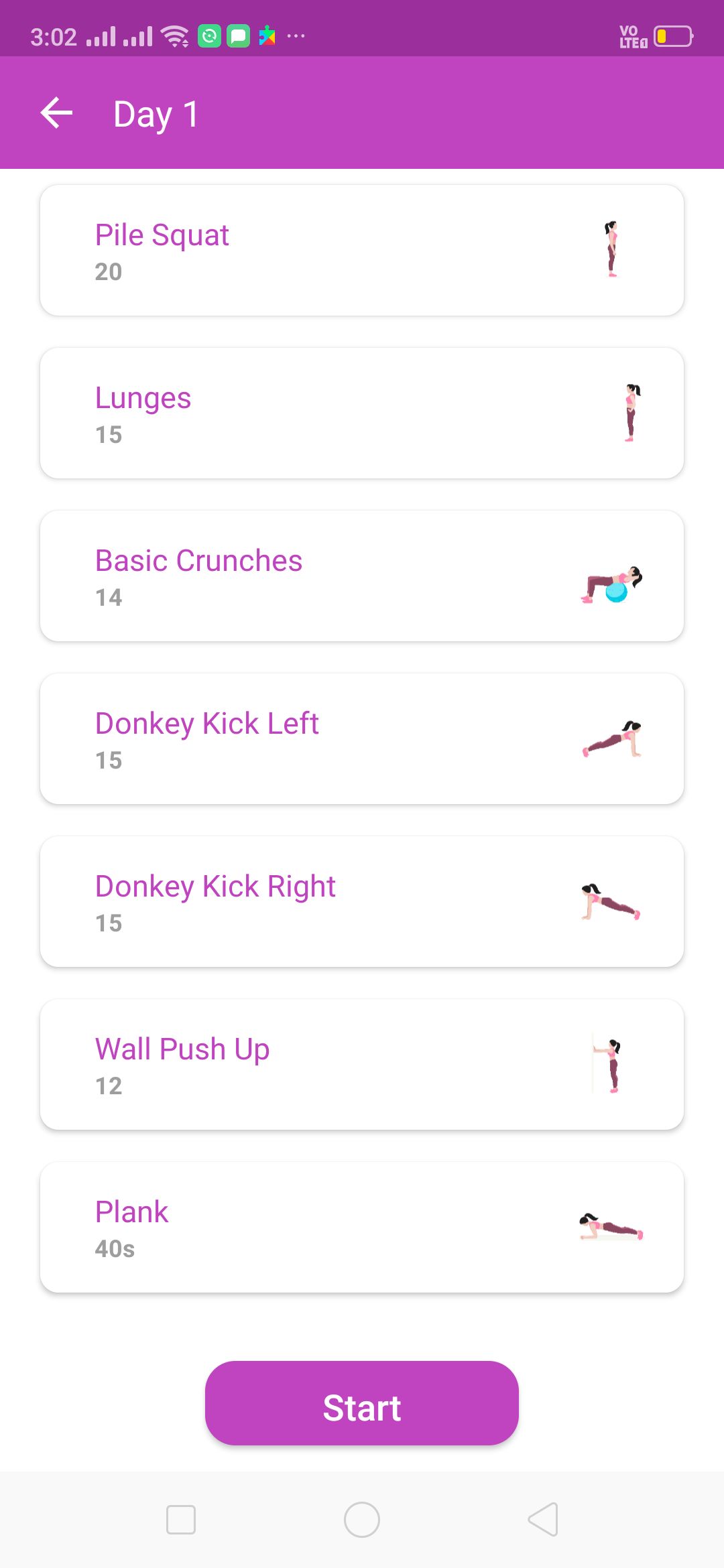
Task: View the Lunges exercise details
Action: pyautogui.click(x=362, y=413)
